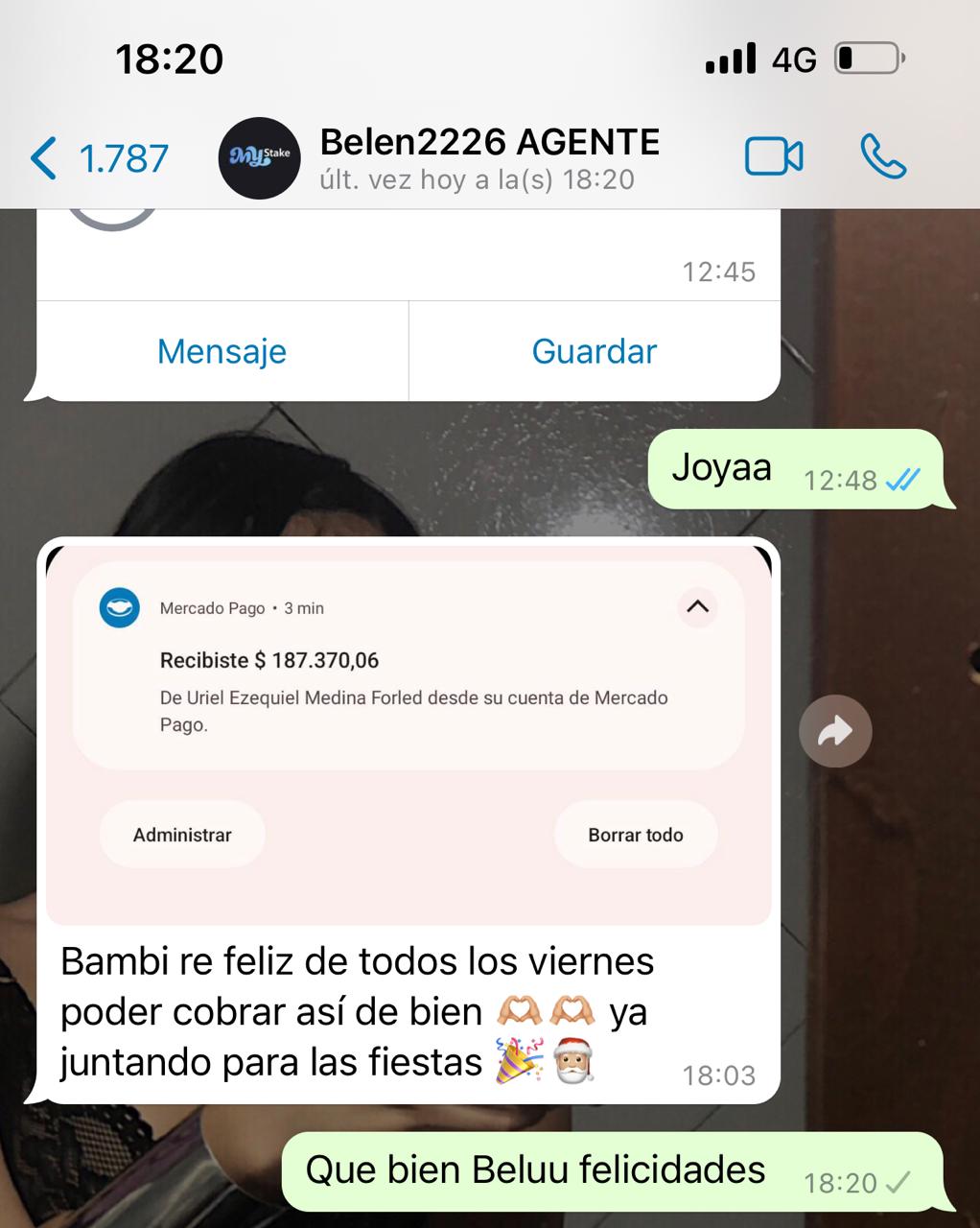Image resolution: width=980 pixels, height=1228 pixels.
Task: Forward the Mercado Pago image message
Action: tap(835, 732)
